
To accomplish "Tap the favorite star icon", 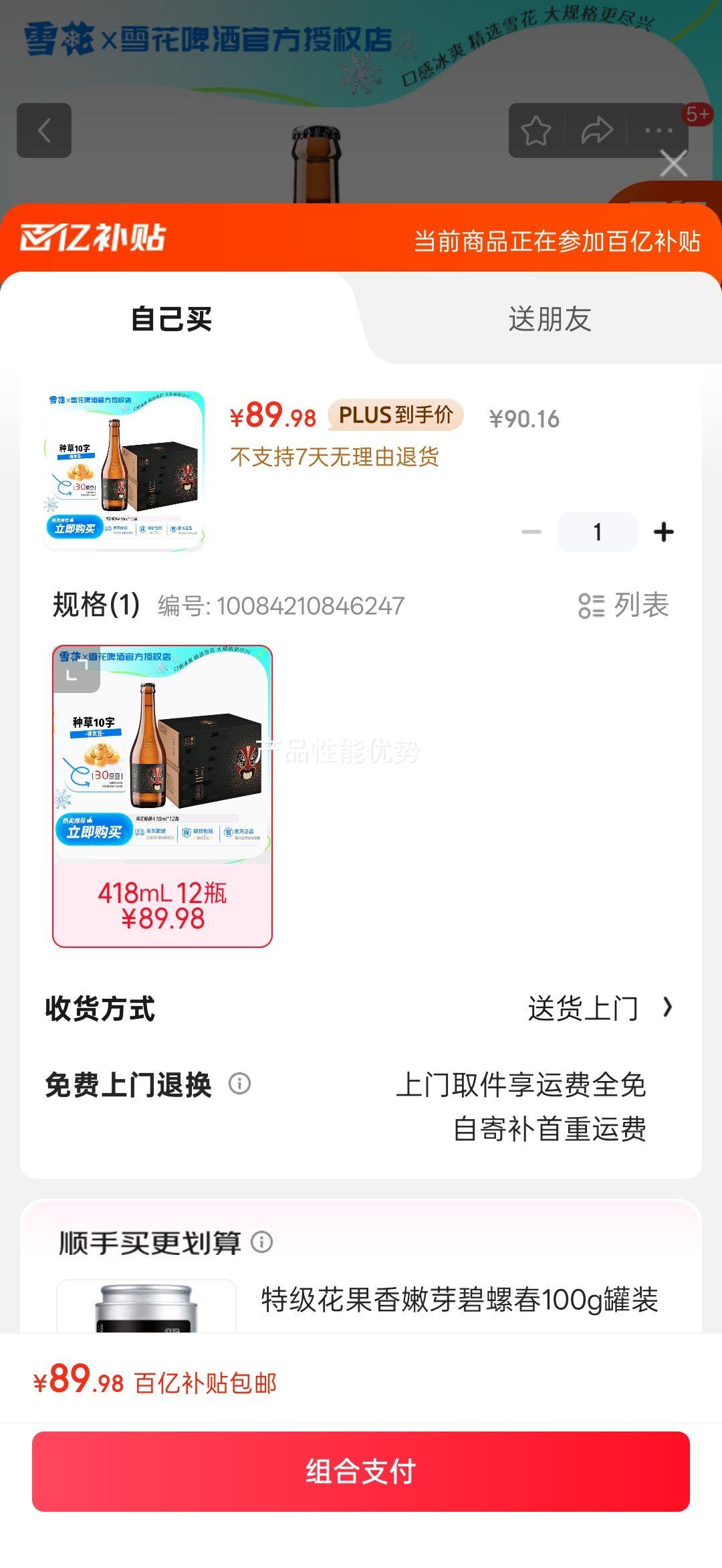I will 535,131.
